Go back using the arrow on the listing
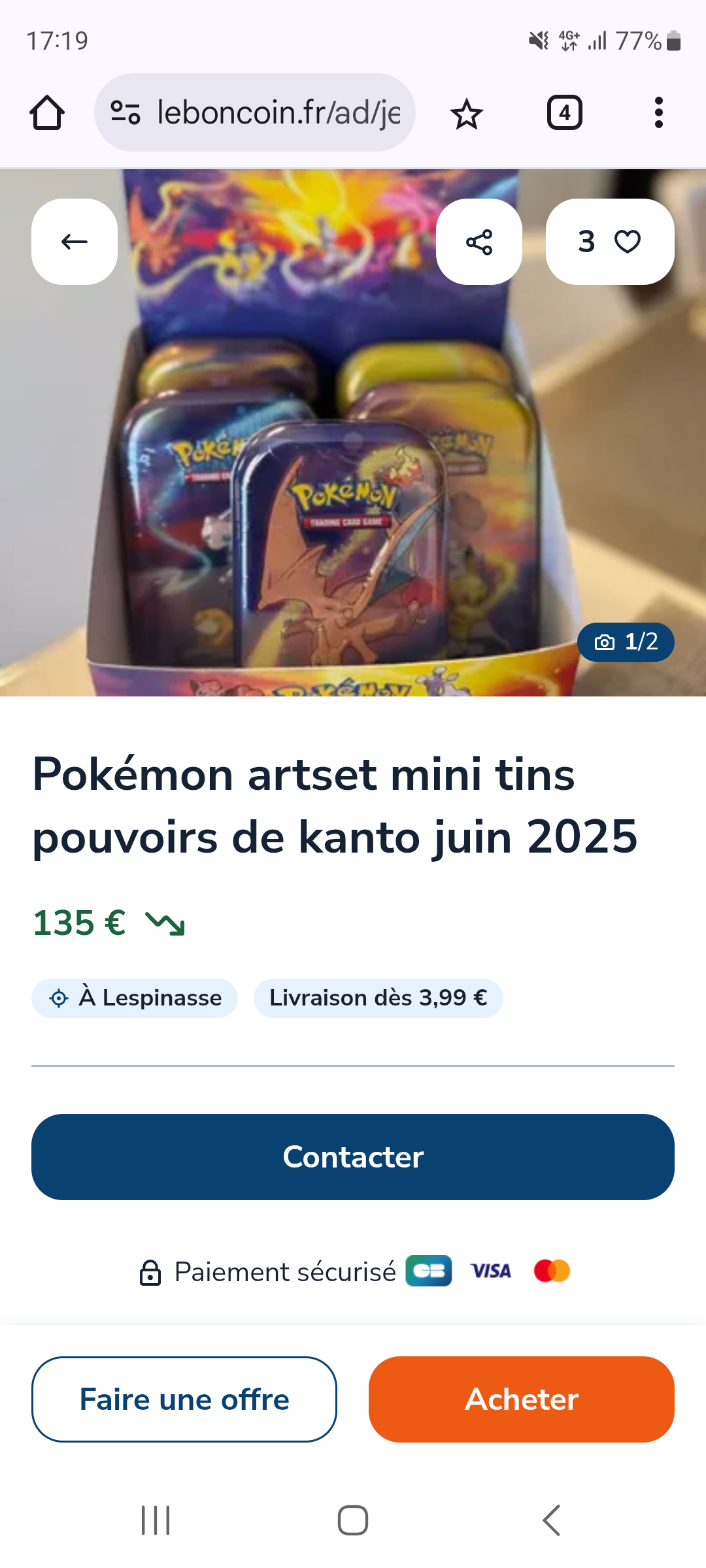706x1568 pixels. tap(75, 242)
